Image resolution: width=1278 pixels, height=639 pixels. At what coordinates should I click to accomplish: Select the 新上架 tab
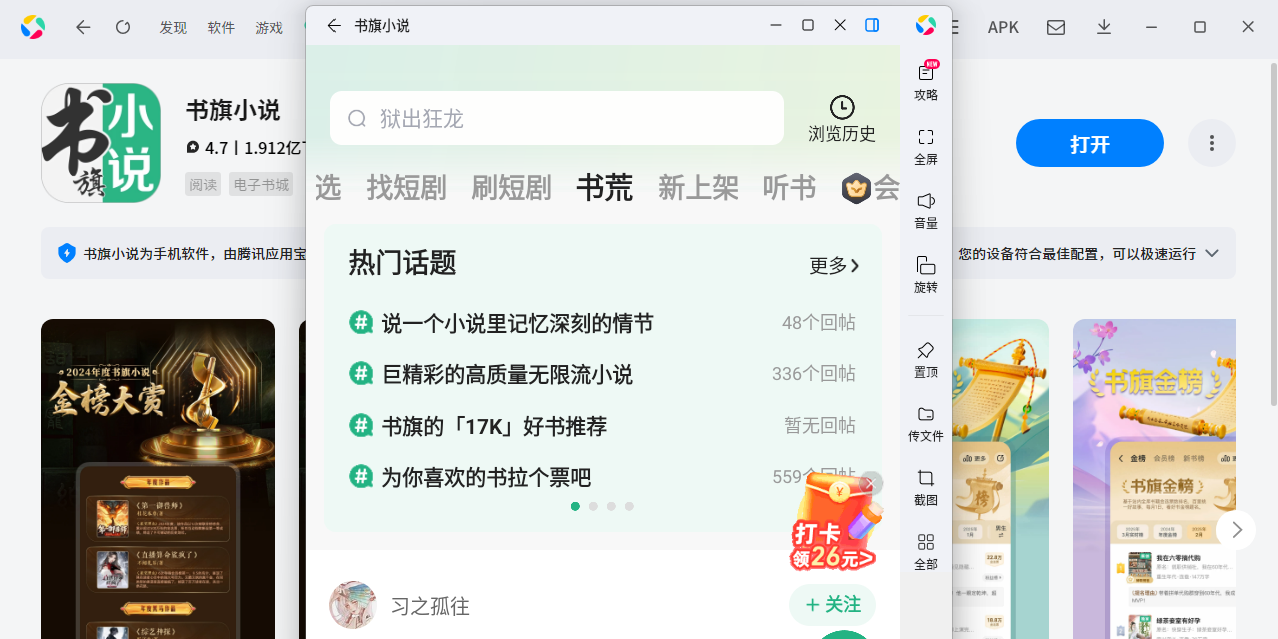pos(698,187)
